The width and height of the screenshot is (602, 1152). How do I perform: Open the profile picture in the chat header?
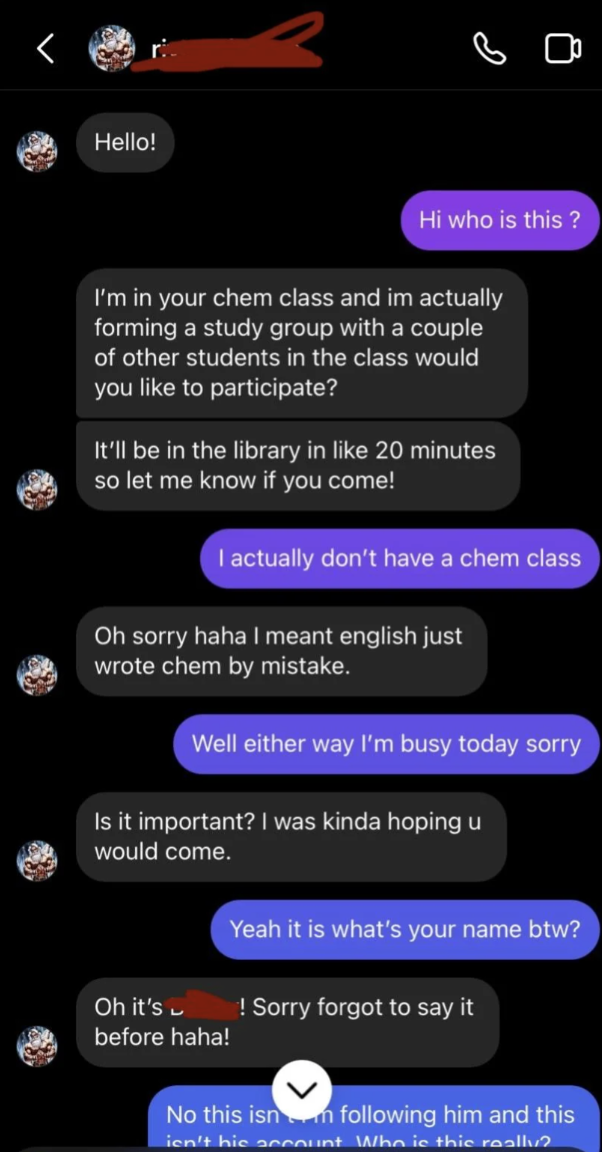112,48
